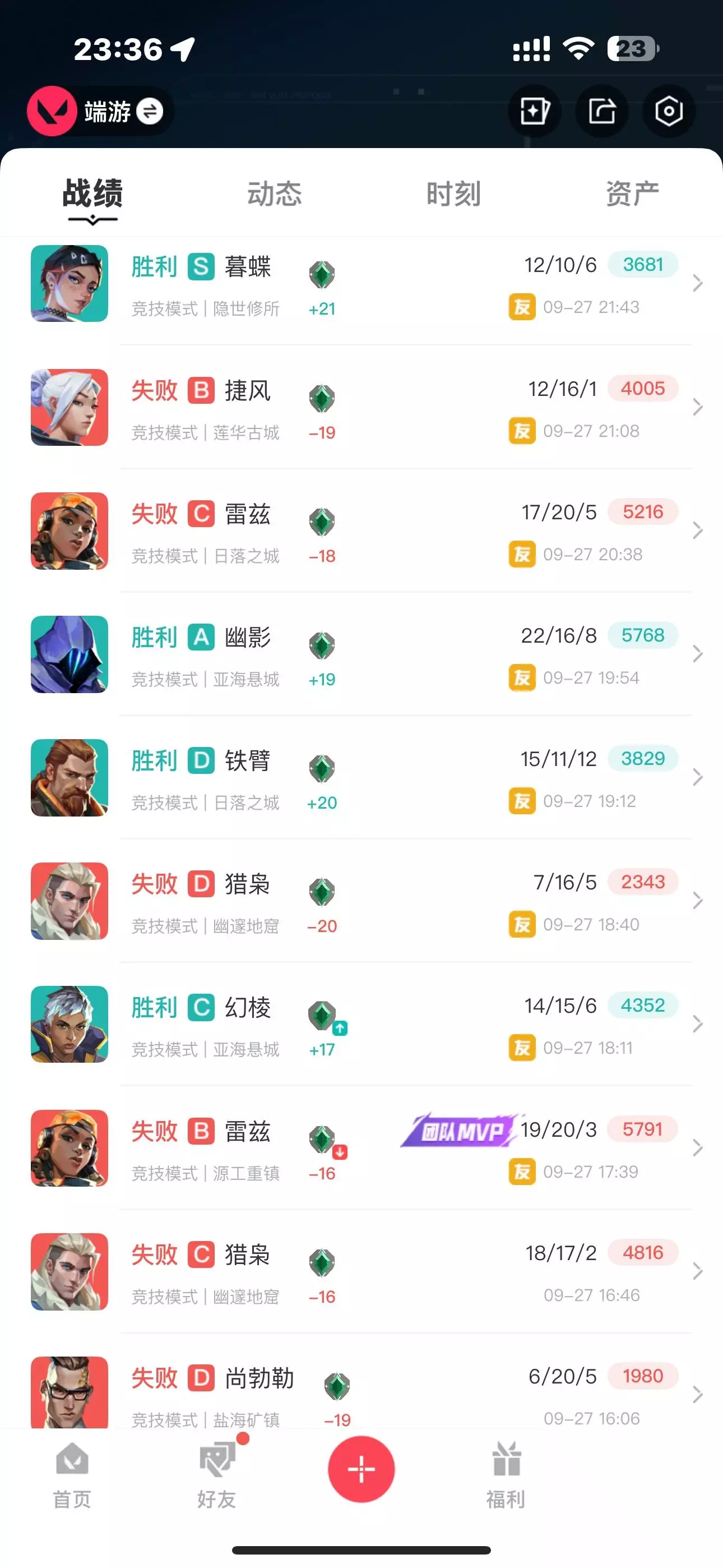The height and width of the screenshot is (1568, 723).
Task: Open the hexagon settings icon
Action: click(x=669, y=111)
